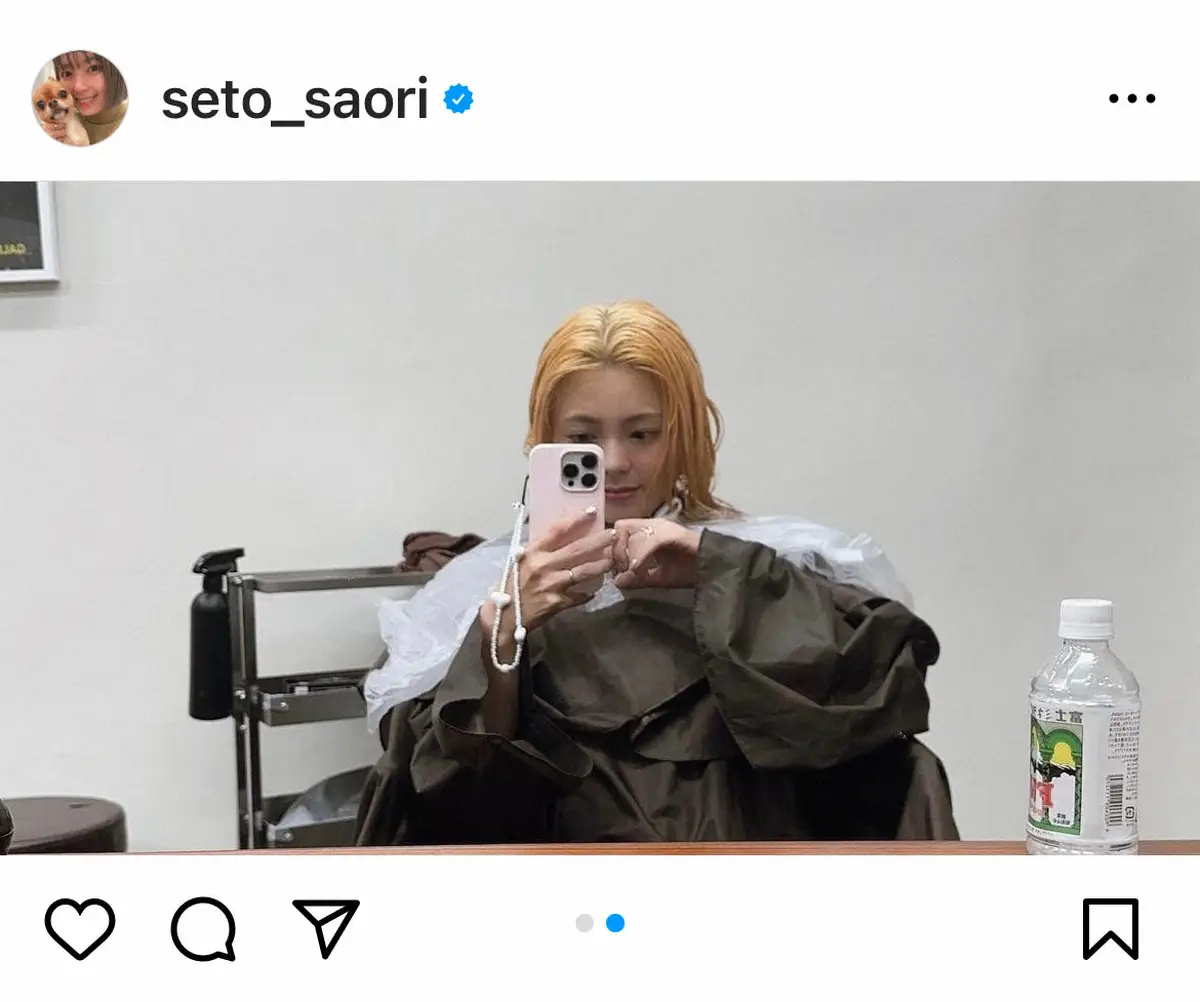Save the post with the bookmark icon
Viewport: 1200px width, 1002px height.
click(x=1110, y=928)
